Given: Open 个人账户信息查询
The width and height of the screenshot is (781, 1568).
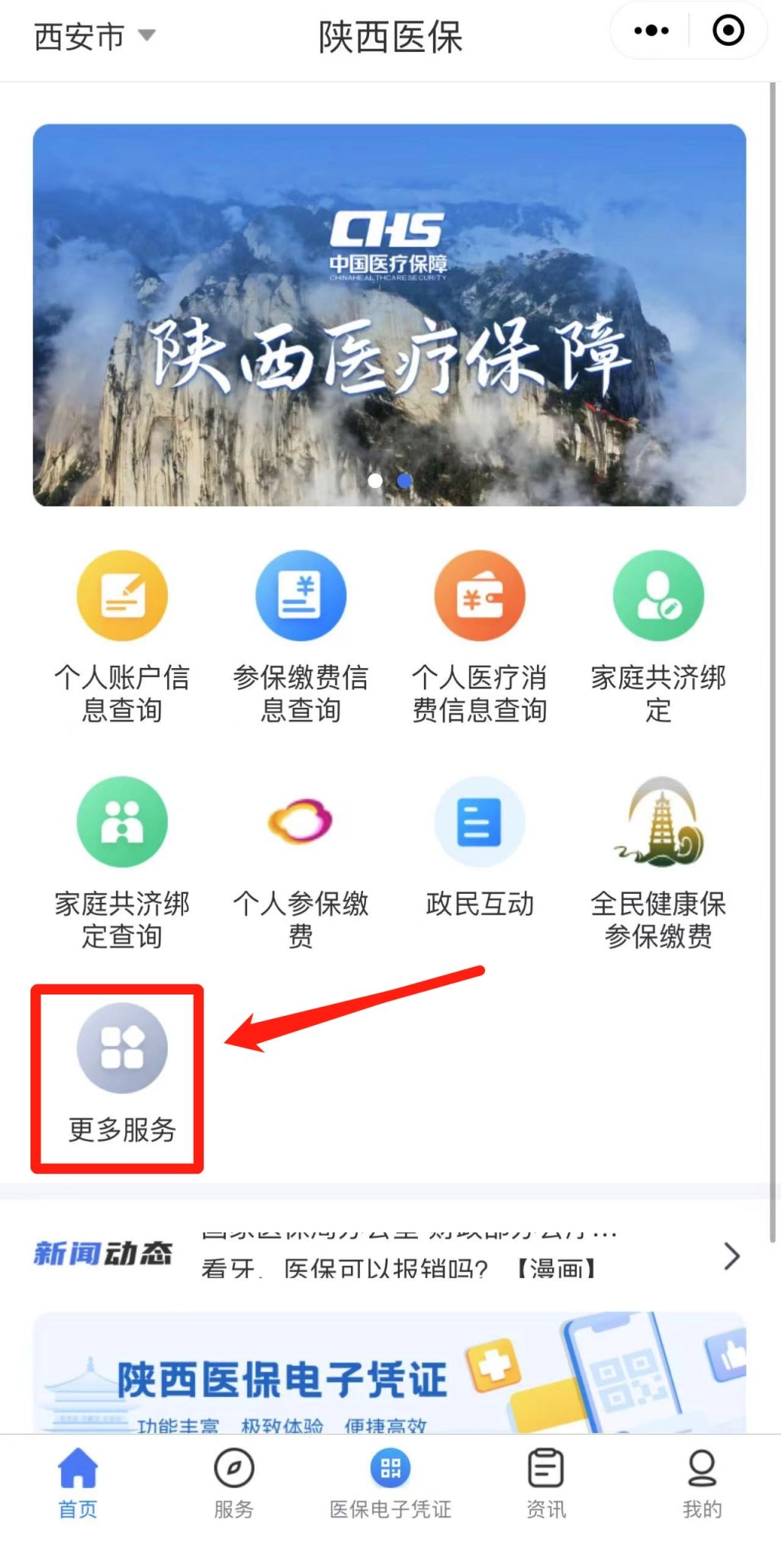Looking at the screenshot, I should (122, 636).
